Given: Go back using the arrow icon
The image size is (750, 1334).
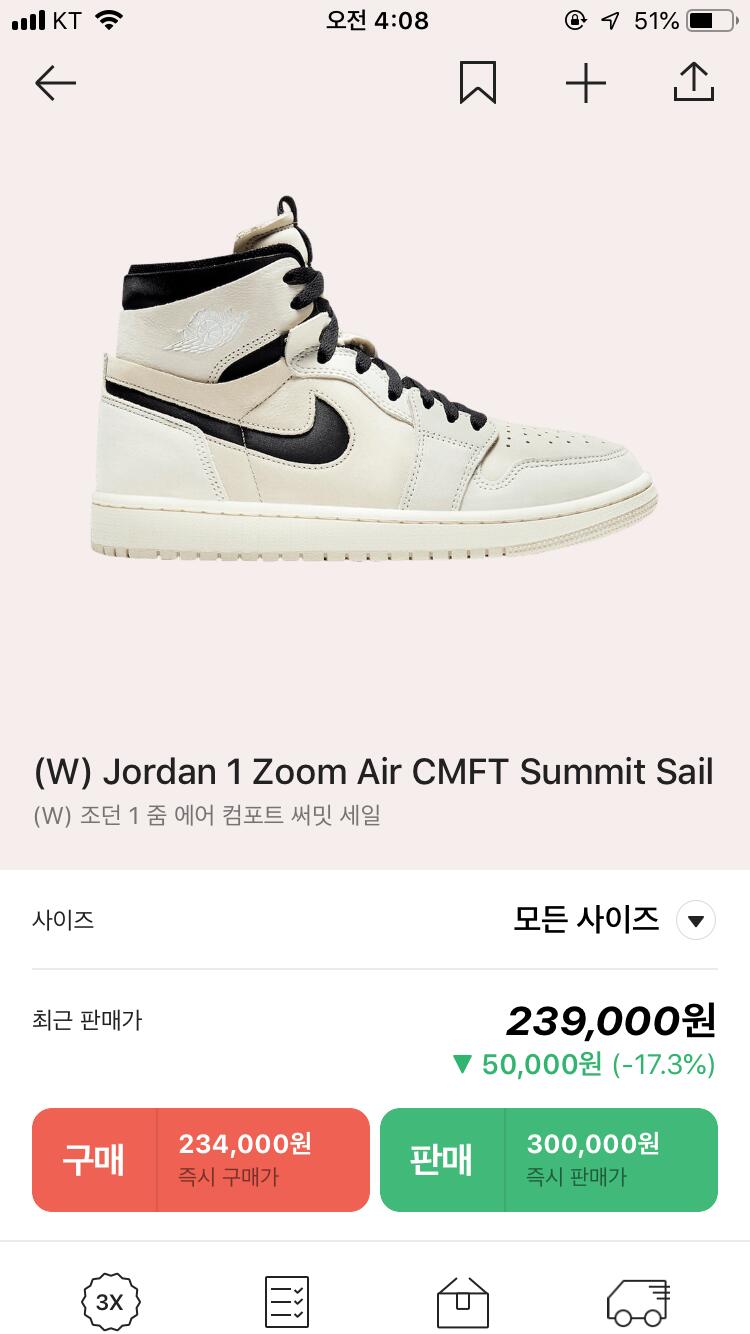Looking at the screenshot, I should pyautogui.click(x=55, y=83).
